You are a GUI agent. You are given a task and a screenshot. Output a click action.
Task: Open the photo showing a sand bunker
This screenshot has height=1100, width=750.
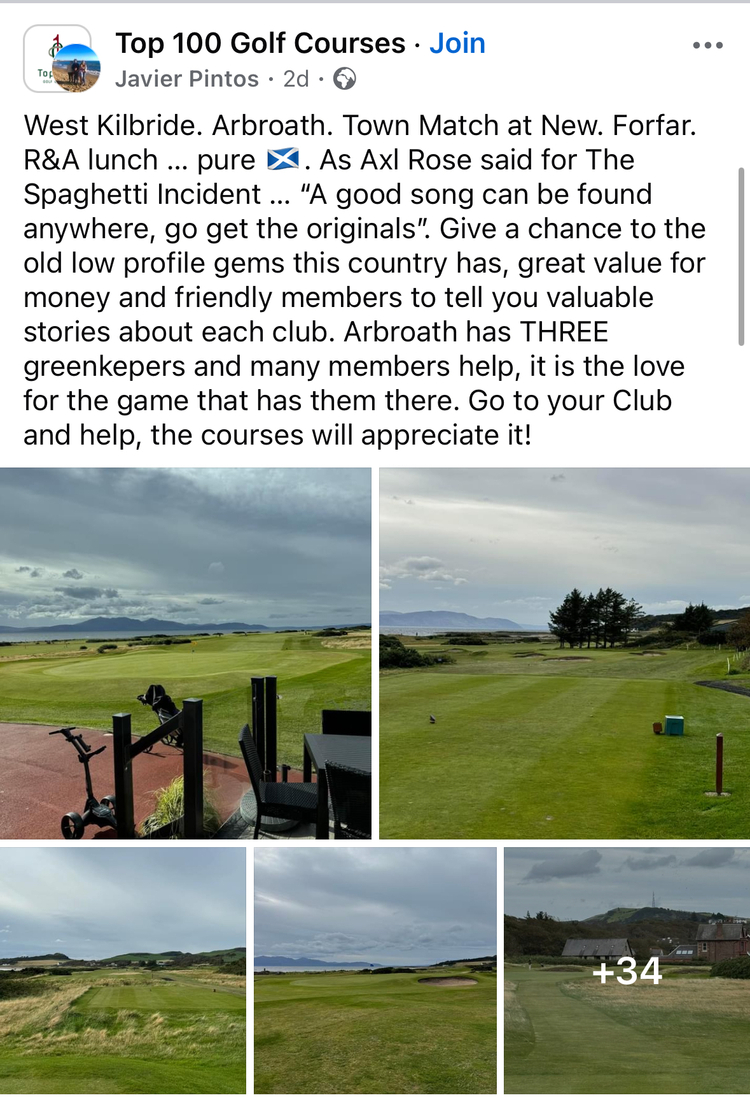point(375,970)
